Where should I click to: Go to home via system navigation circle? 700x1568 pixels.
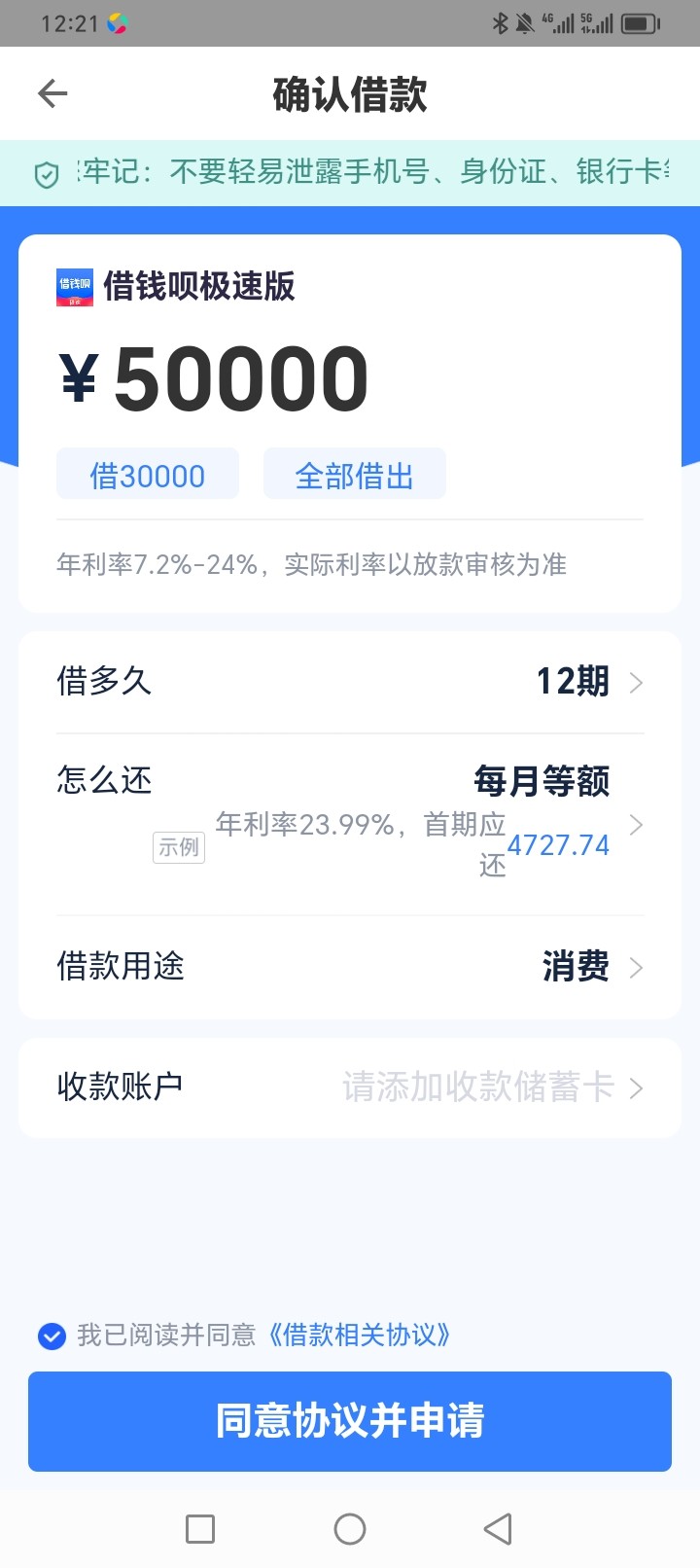[x=350, y=1529]
